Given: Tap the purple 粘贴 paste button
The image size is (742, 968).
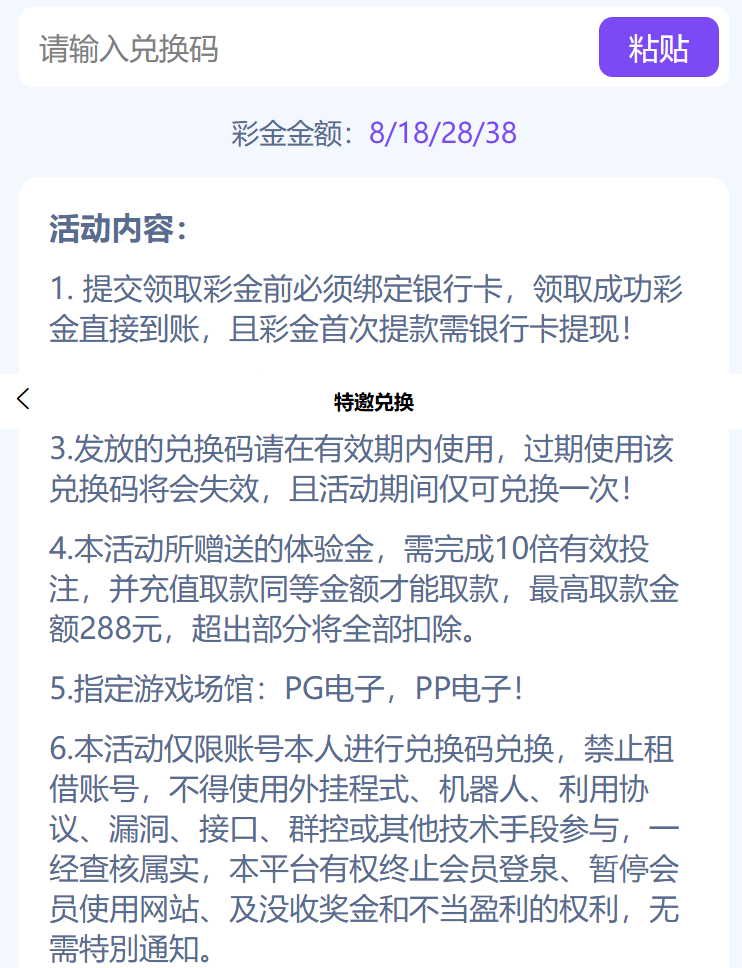Looking at the screenshot, I should (x=658, y=48).
